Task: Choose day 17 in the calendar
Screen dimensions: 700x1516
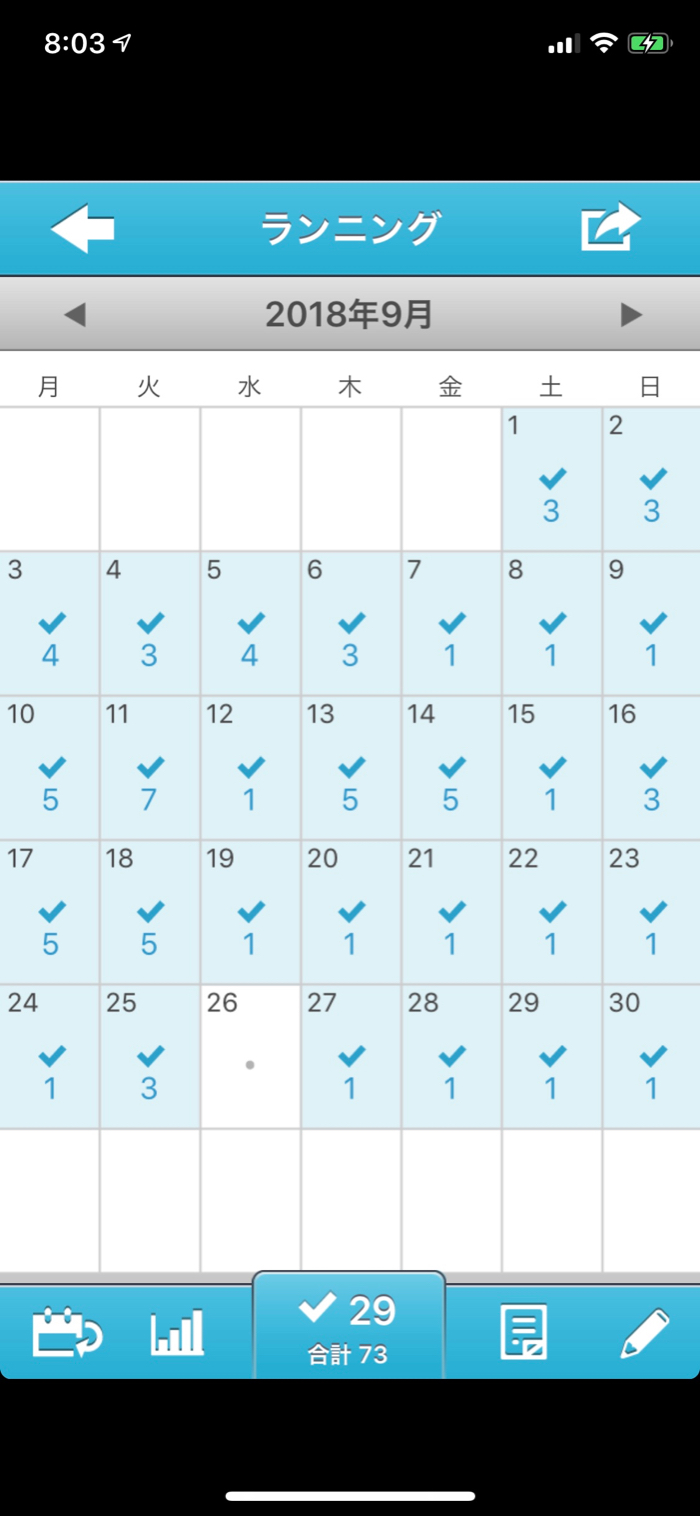Action: (x=49, y=911)
